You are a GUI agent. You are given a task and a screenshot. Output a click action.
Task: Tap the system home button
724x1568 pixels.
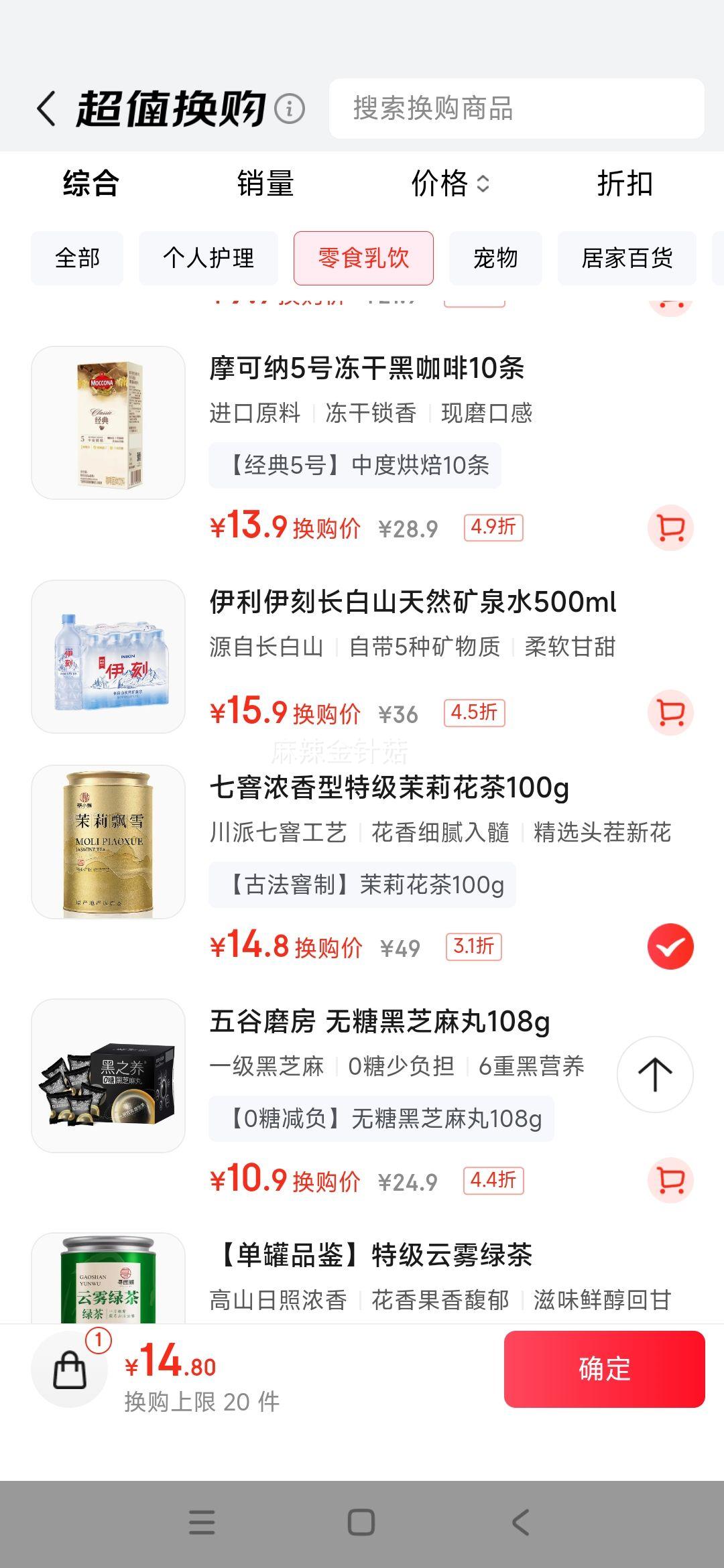click(x=361, y=1522)
